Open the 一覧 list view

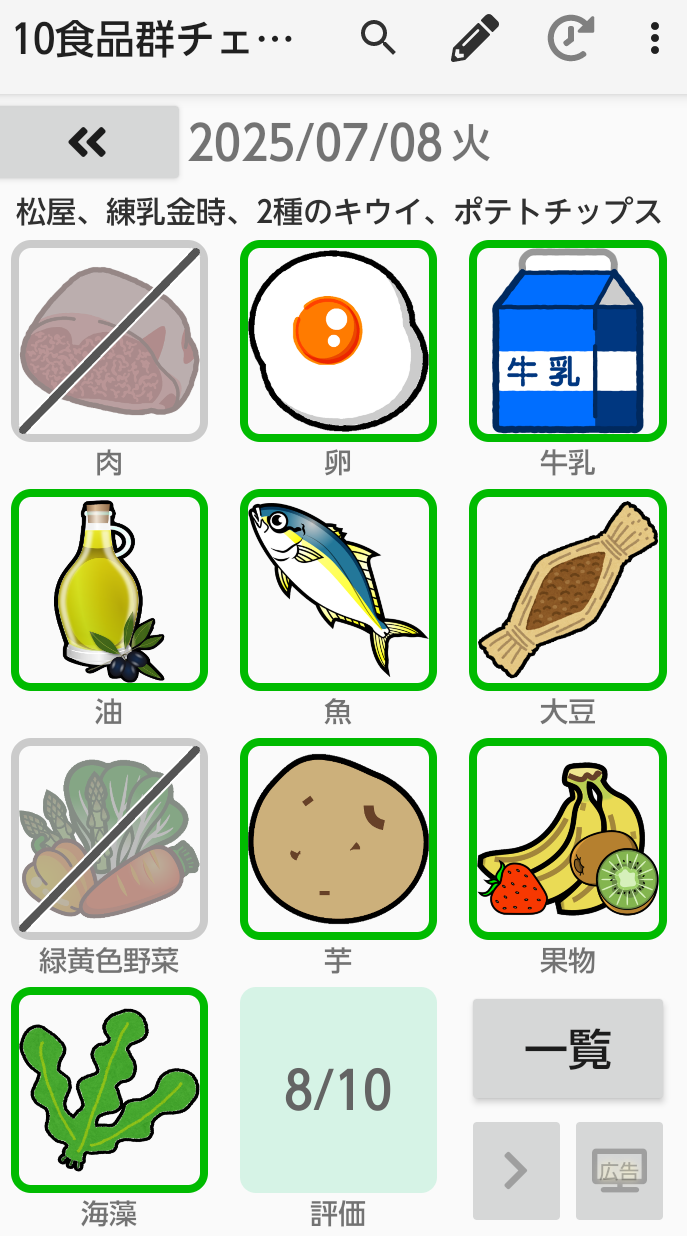click(567, 1049)
